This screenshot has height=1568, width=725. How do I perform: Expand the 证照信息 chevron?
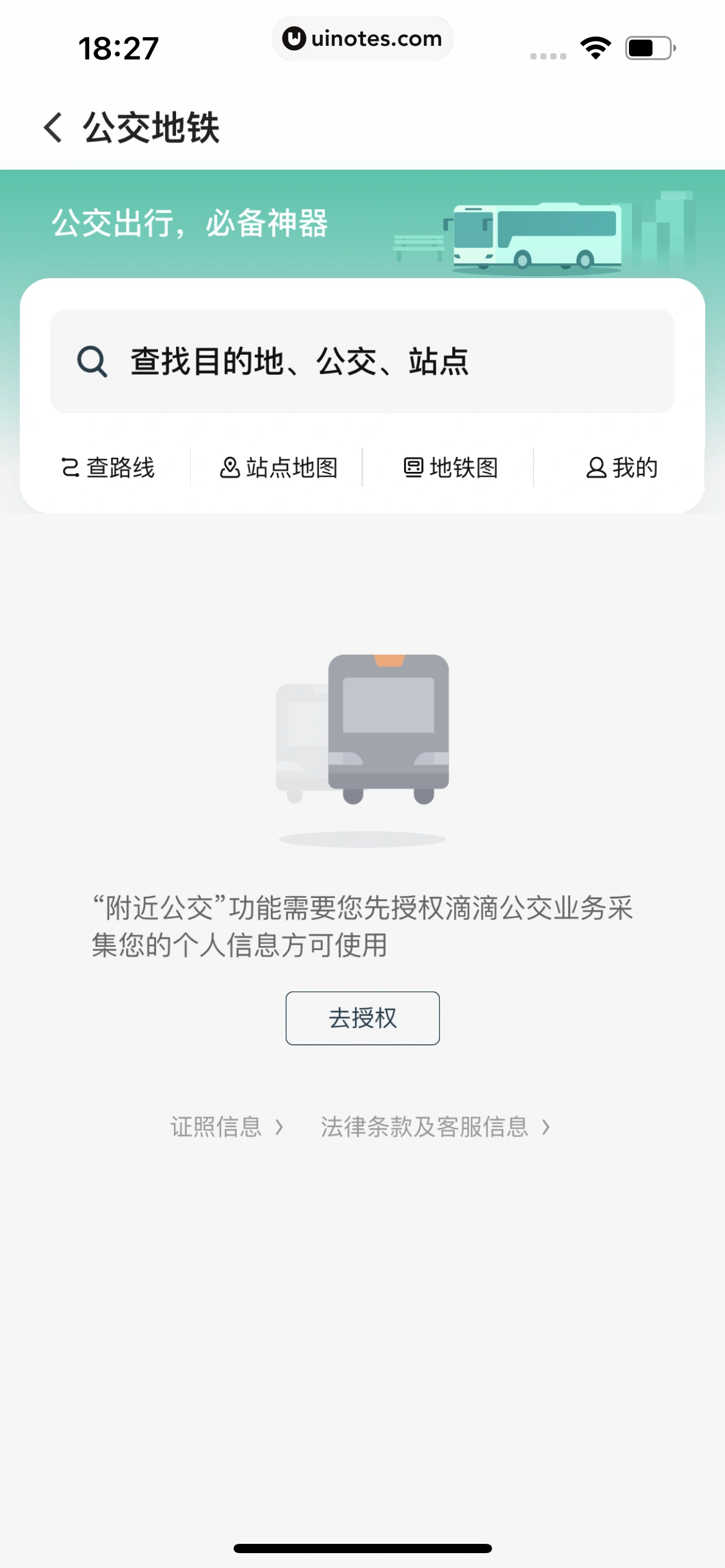pos(278,1127)
